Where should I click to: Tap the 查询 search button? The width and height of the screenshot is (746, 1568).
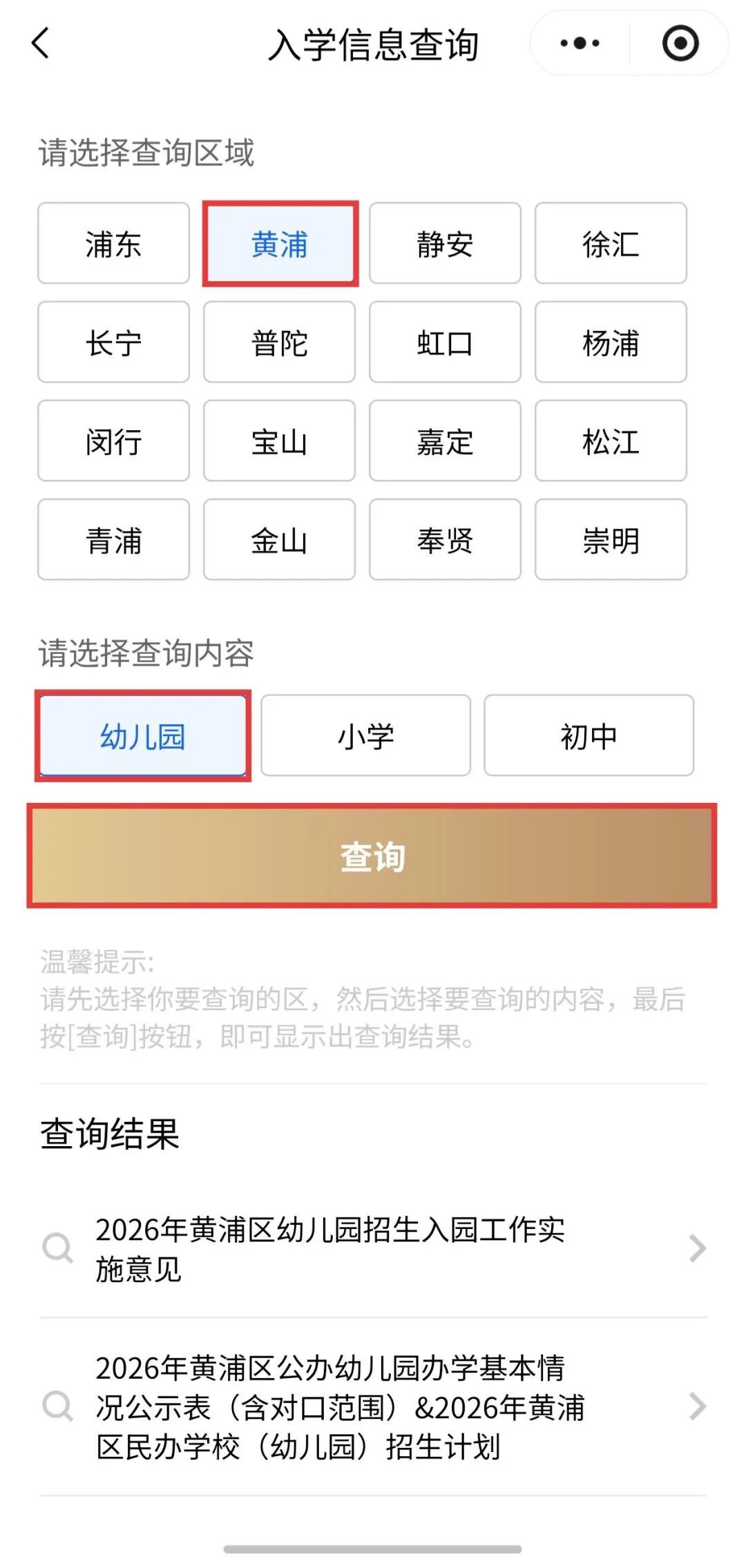click(x=372, y=856)
